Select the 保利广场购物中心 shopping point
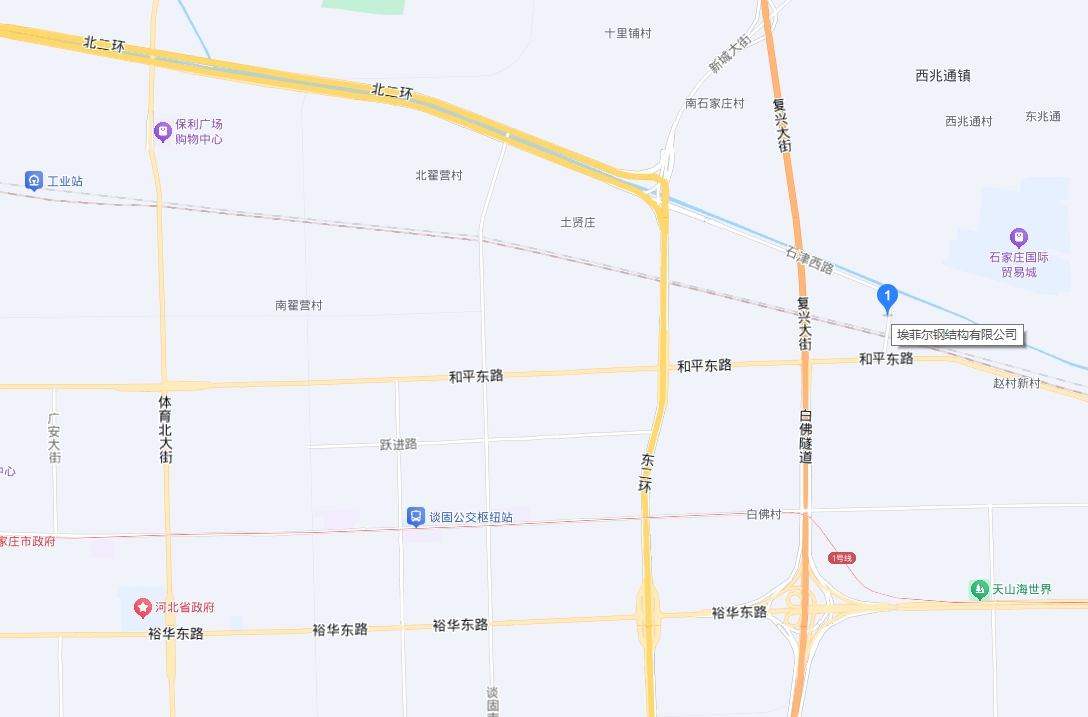The height and width of the screenshot is (717, 1088). tap(162, 131)
